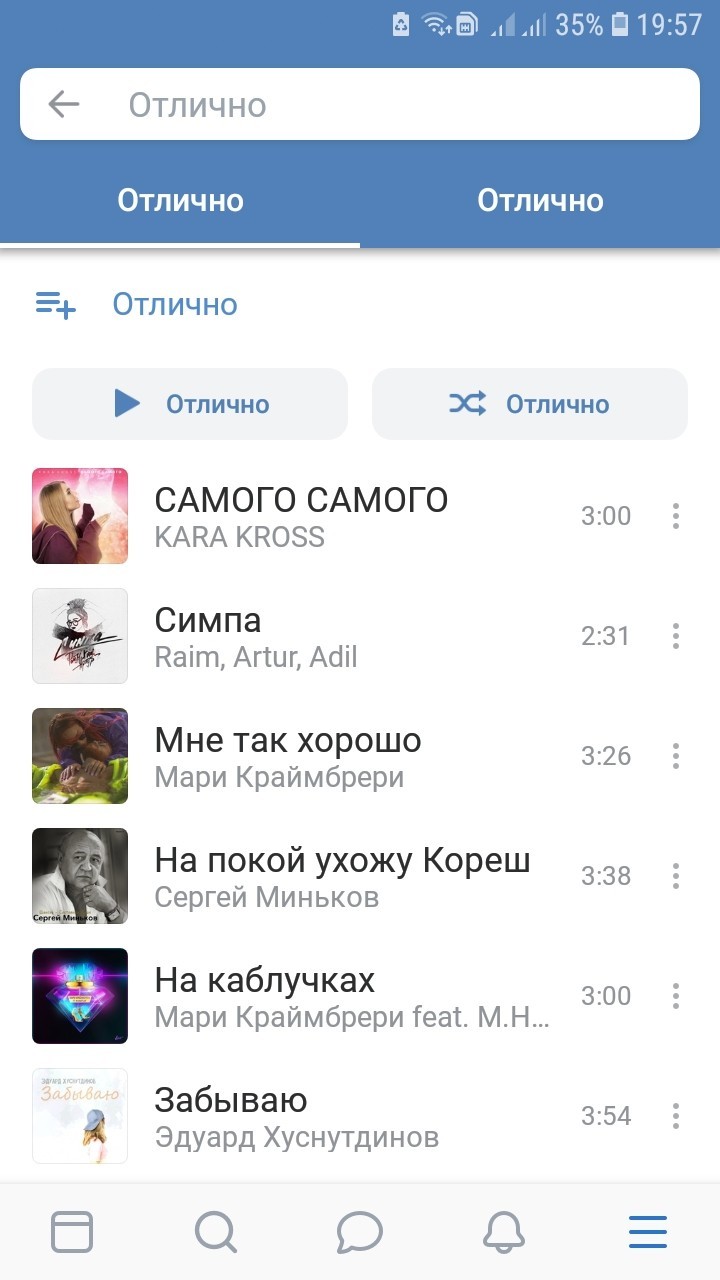Open options for САМОГО САМОГО track

(676, 516)
